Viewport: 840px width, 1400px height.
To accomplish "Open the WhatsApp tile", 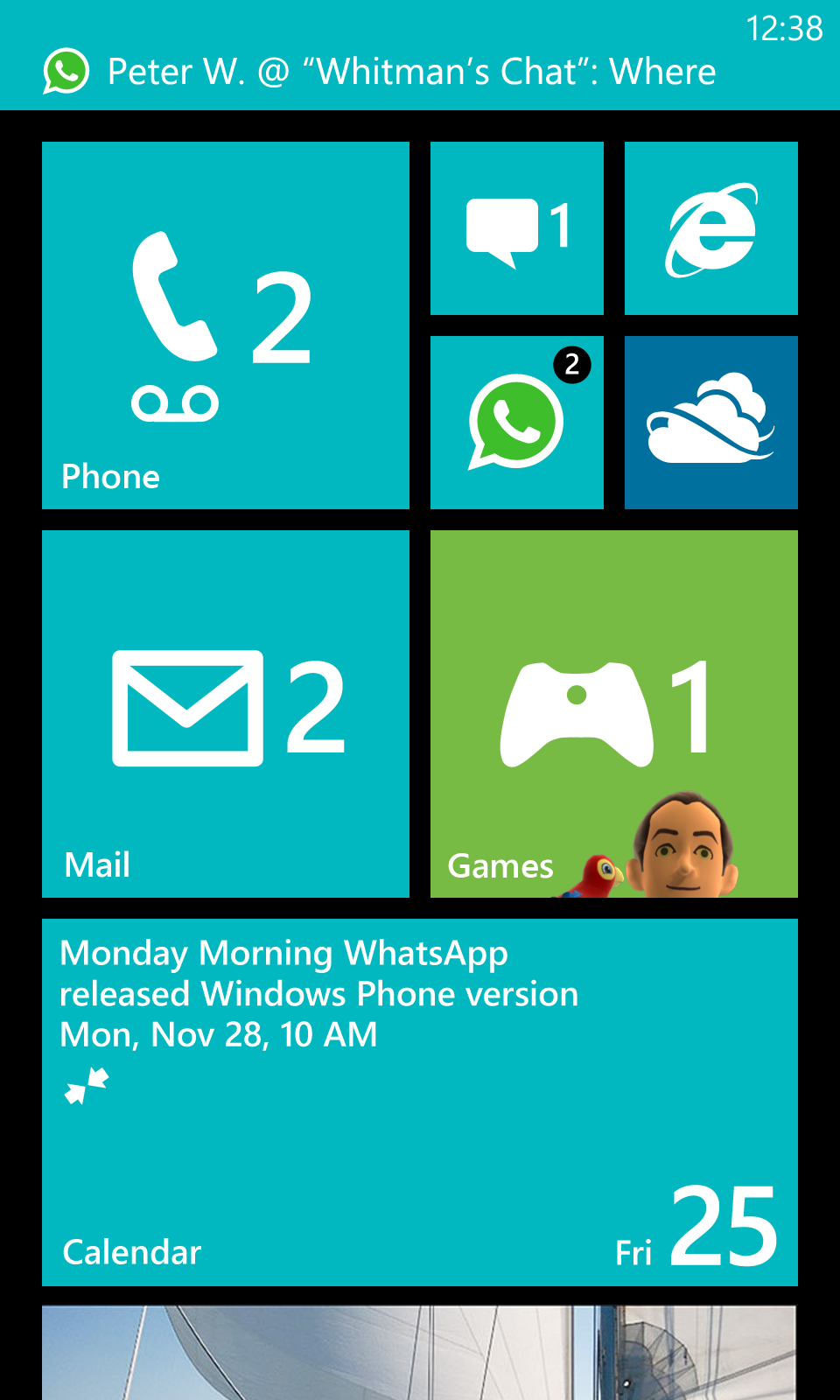I will (517, 423).
